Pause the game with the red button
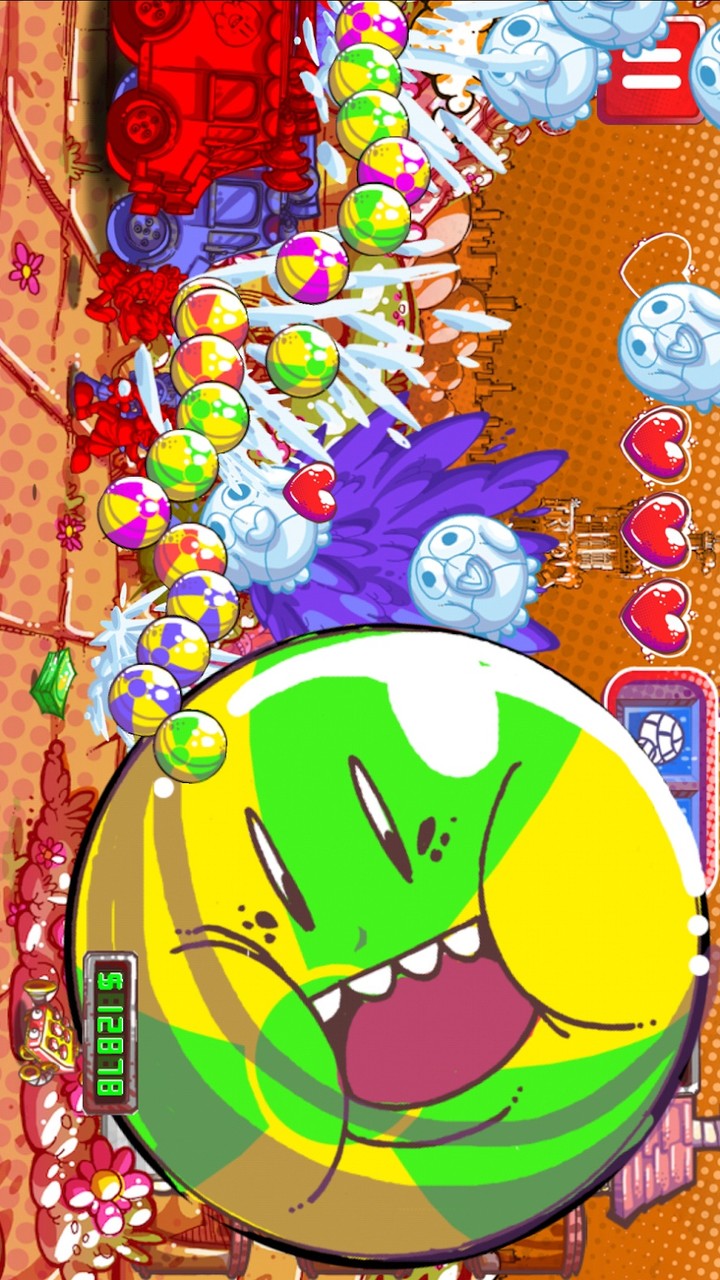 click(x=650, y=72)
